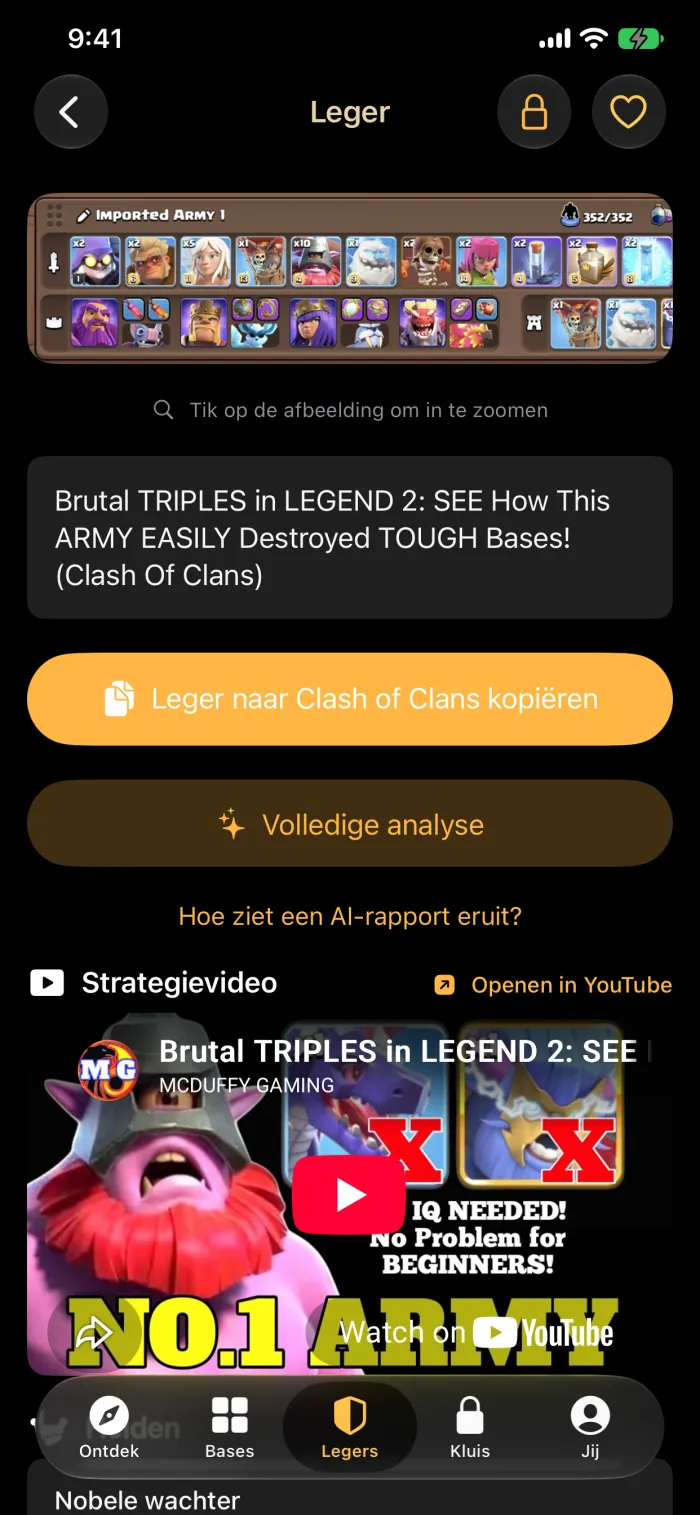Screen dimensions: 700x1515
Task: Open the Kluis tab
Action: (x=470, y=1427)
